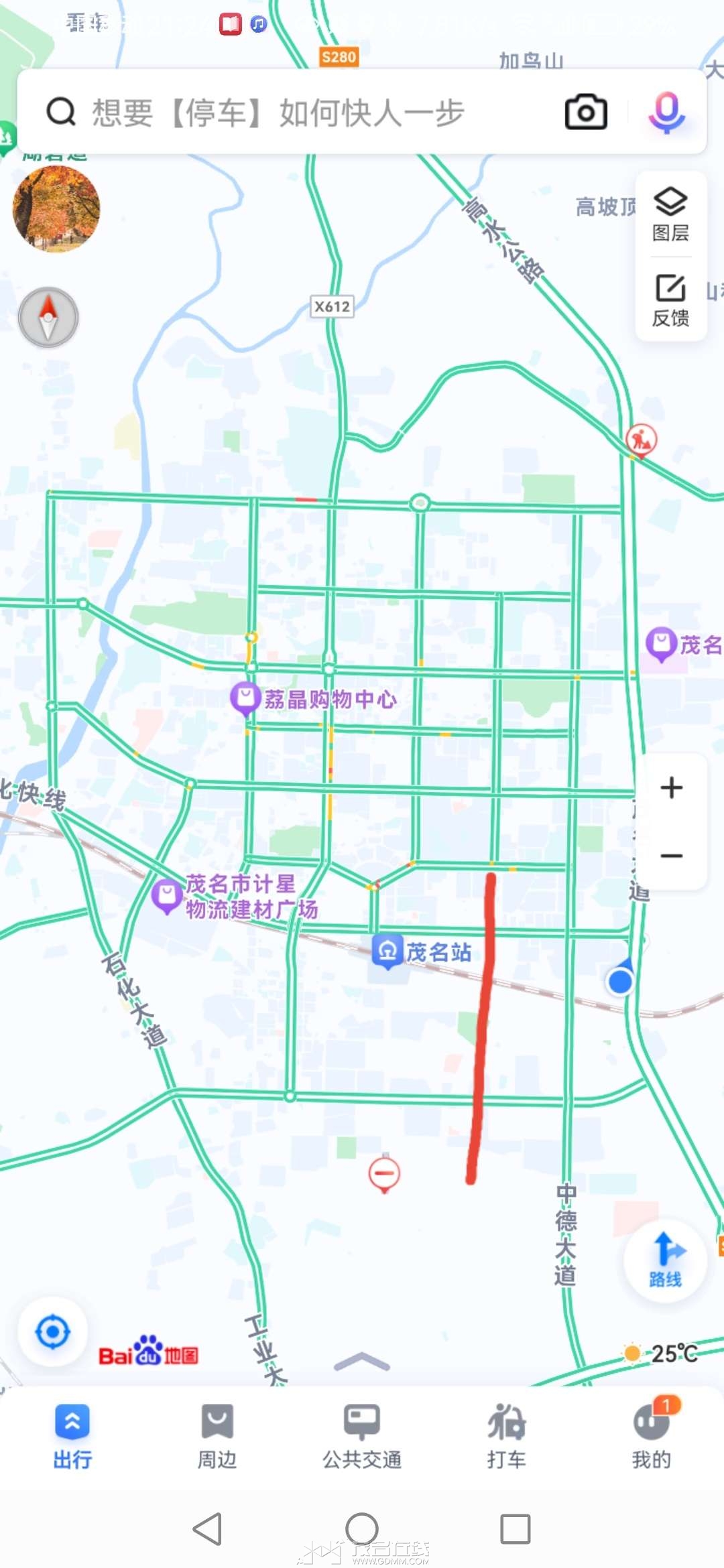
Task: Check the 25℃ weather indicator
Action: point(662,1353)
